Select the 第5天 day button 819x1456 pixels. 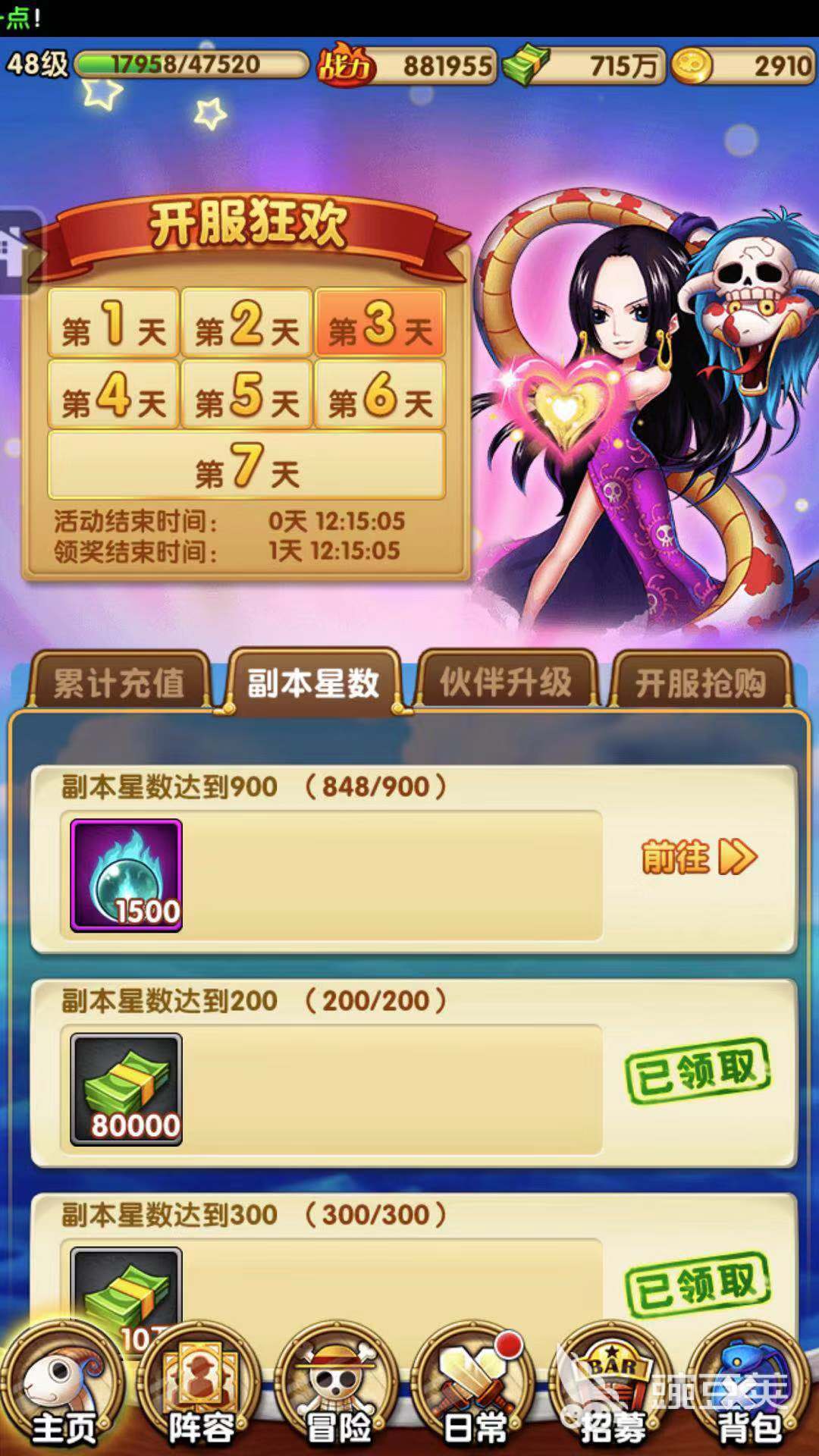[x=246, y=396]
